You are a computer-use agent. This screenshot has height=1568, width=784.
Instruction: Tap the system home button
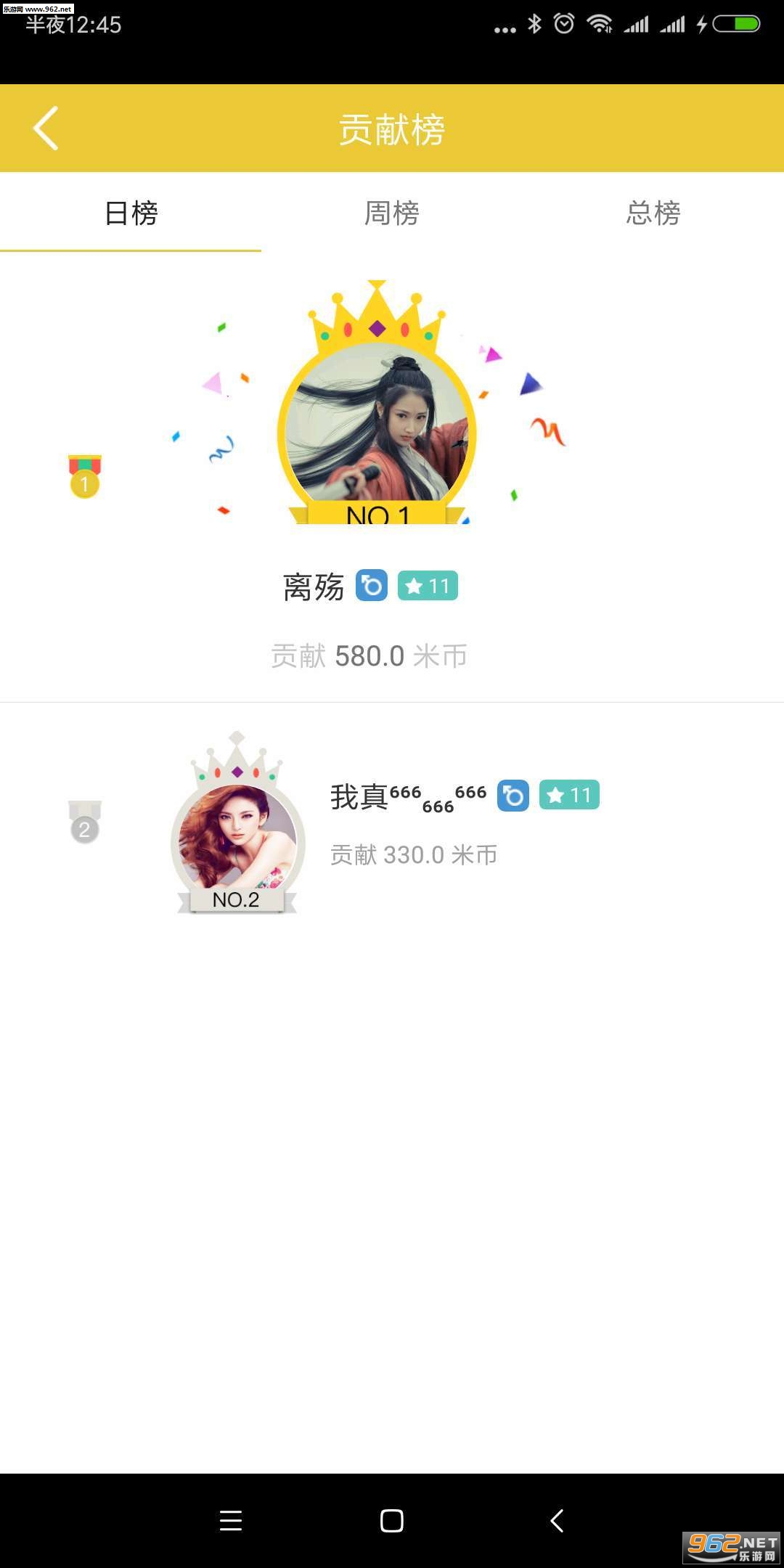[x=392, y=1520]
